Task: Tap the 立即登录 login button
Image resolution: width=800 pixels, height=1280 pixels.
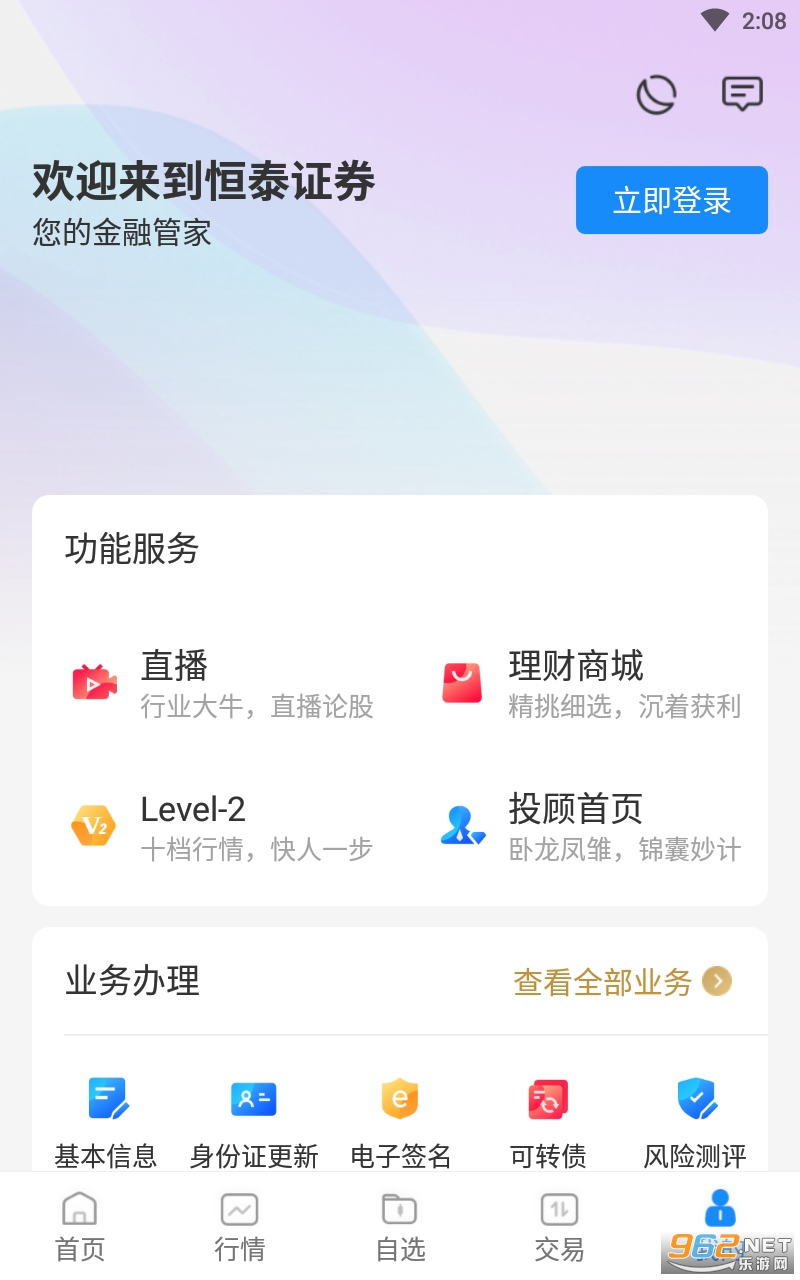Action: click(x=671, y=200)
